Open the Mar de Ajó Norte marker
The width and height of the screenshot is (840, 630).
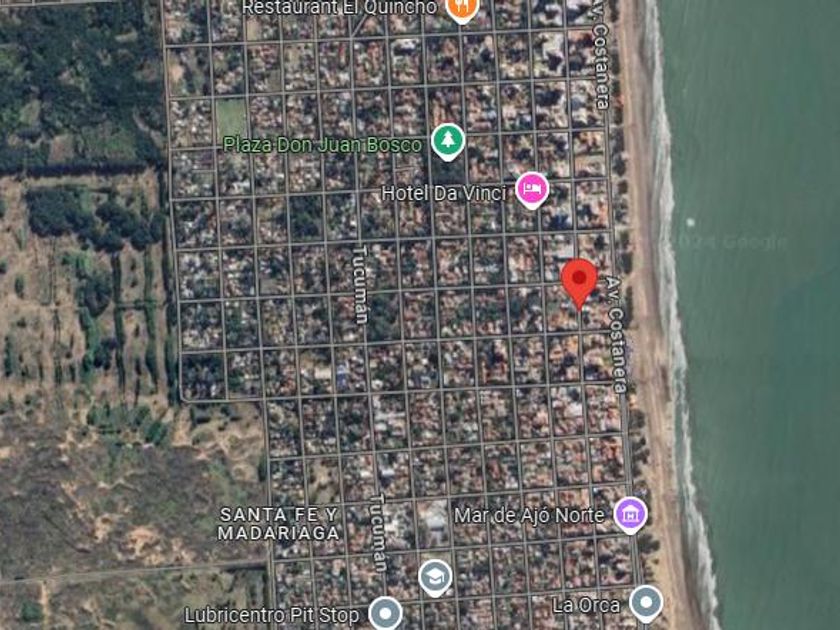tap(630, 515)
